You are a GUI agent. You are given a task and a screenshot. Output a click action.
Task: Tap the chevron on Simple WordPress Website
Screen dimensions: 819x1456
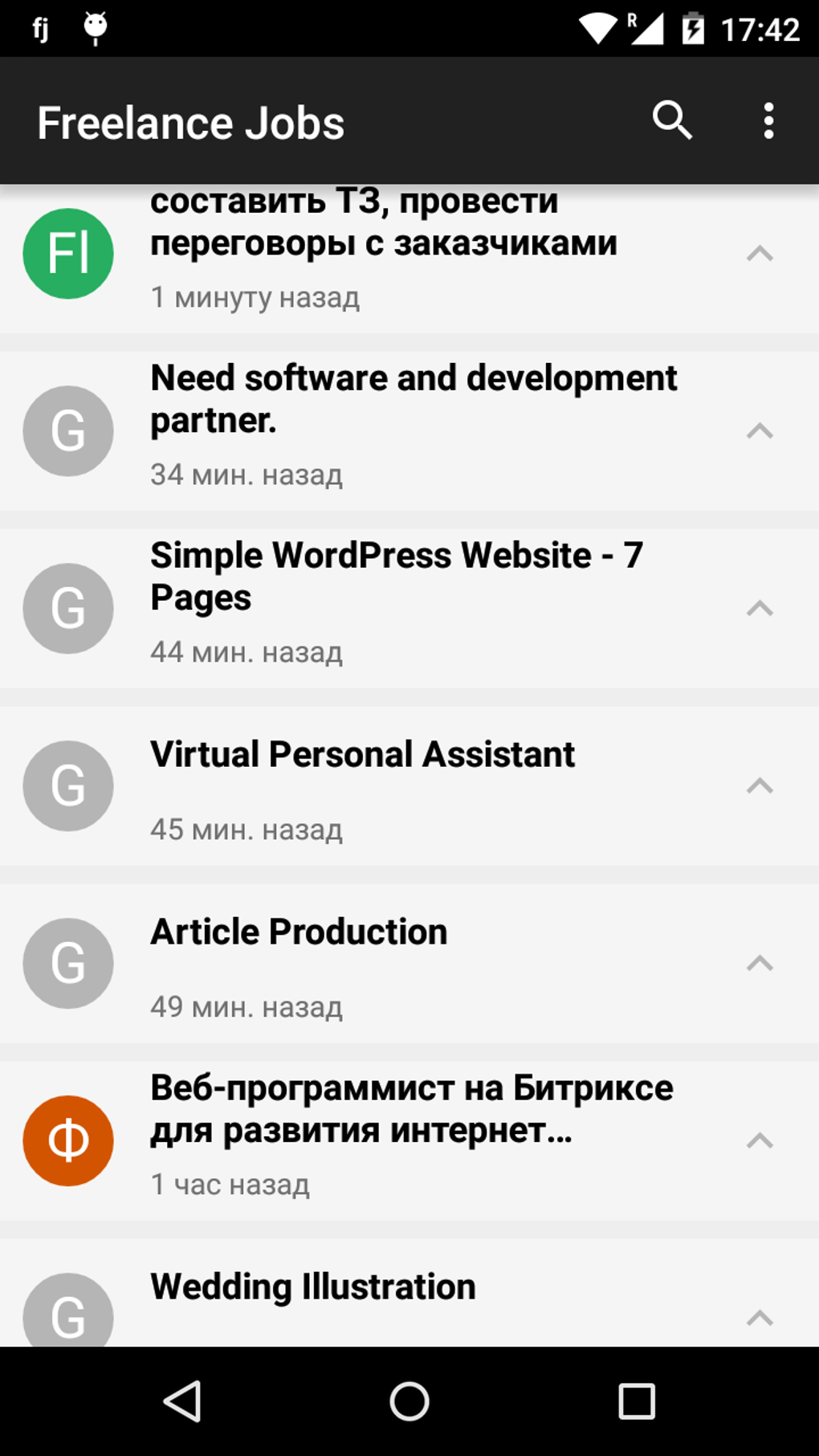pos(760,608)
